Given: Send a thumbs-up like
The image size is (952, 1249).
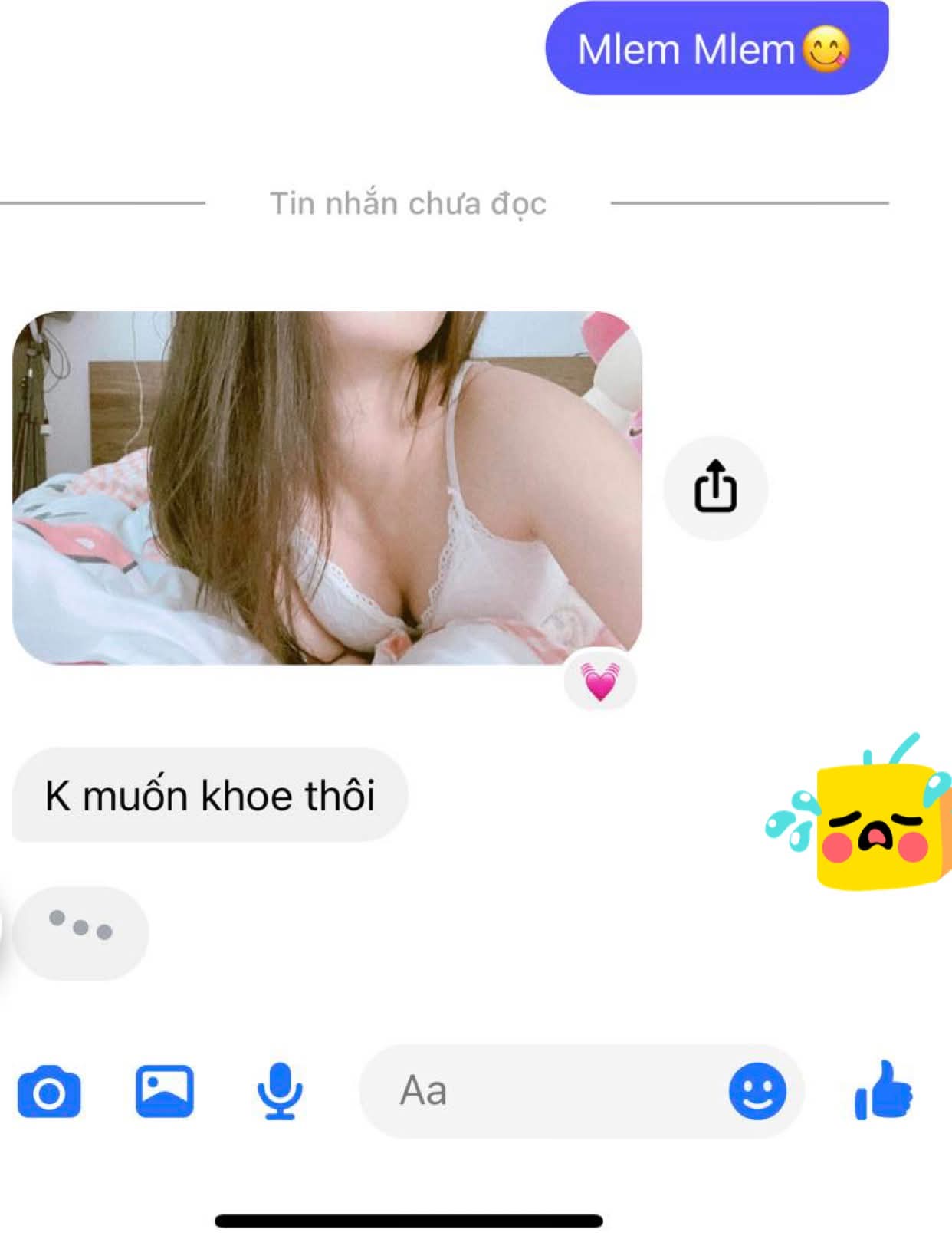Looking at the screenshot, I should [x=884, y=1090].
